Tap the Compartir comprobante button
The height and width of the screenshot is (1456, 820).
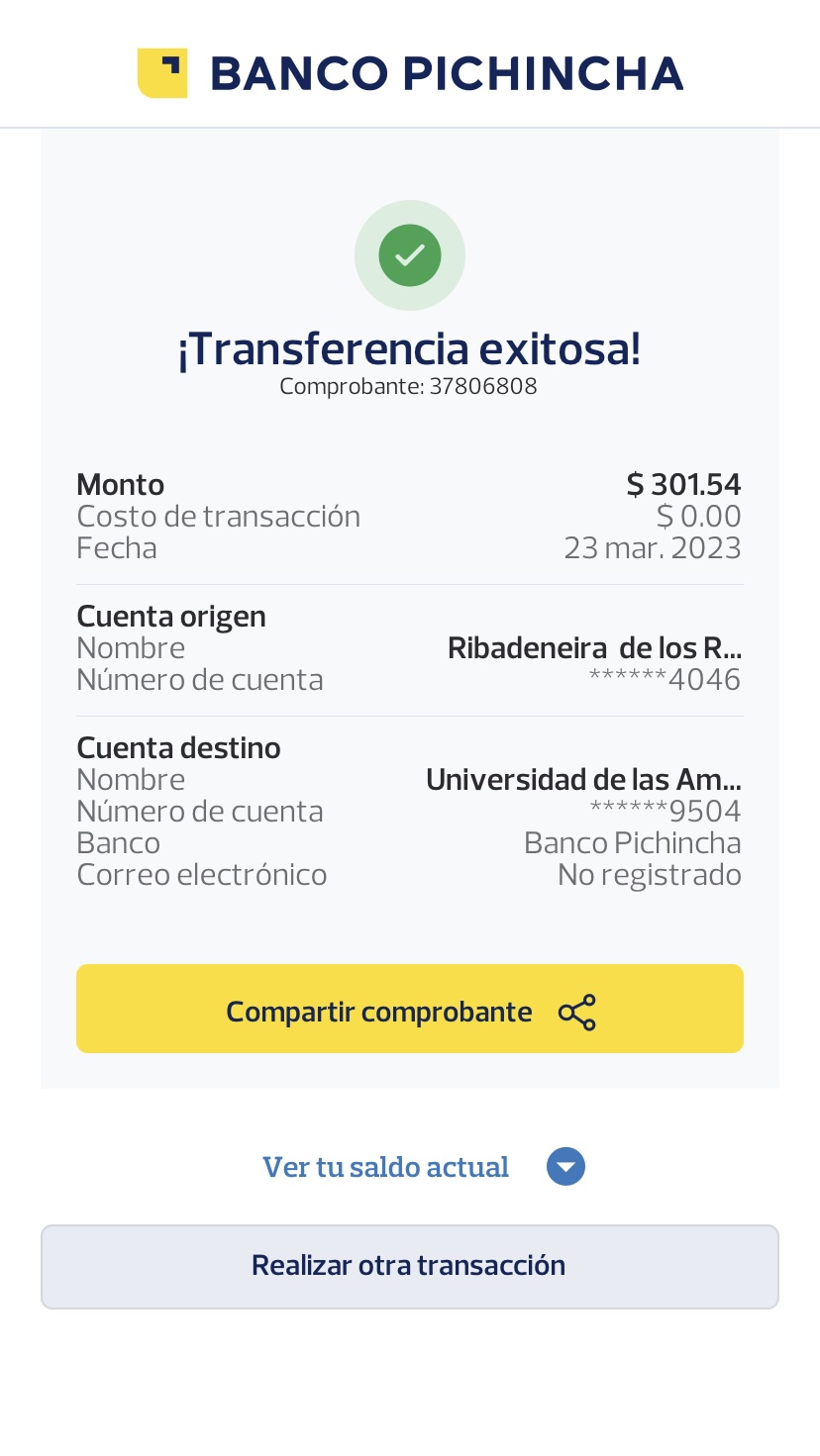pyautogui.click(x=409, y=1009)
